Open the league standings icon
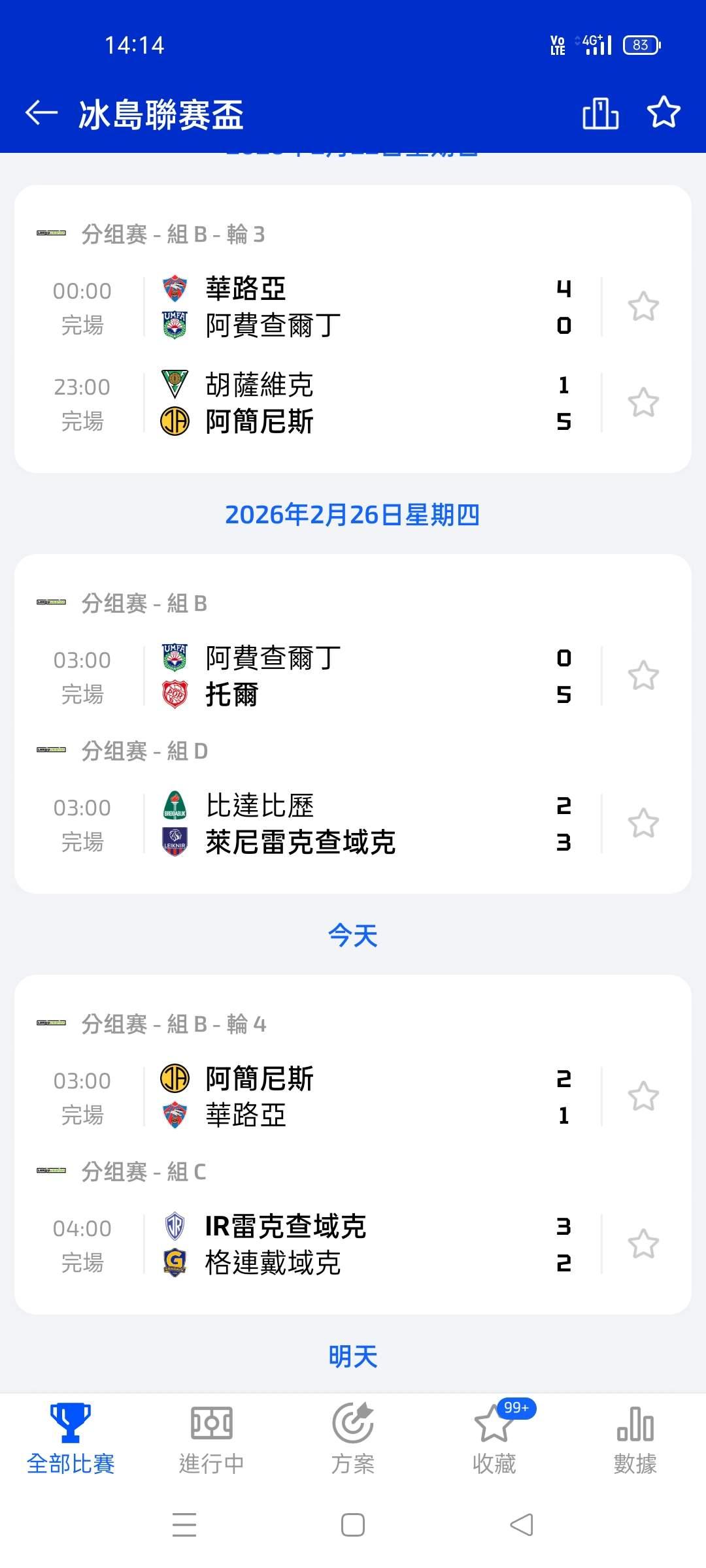Screen dimensions: 706x1568 (600, 114)
